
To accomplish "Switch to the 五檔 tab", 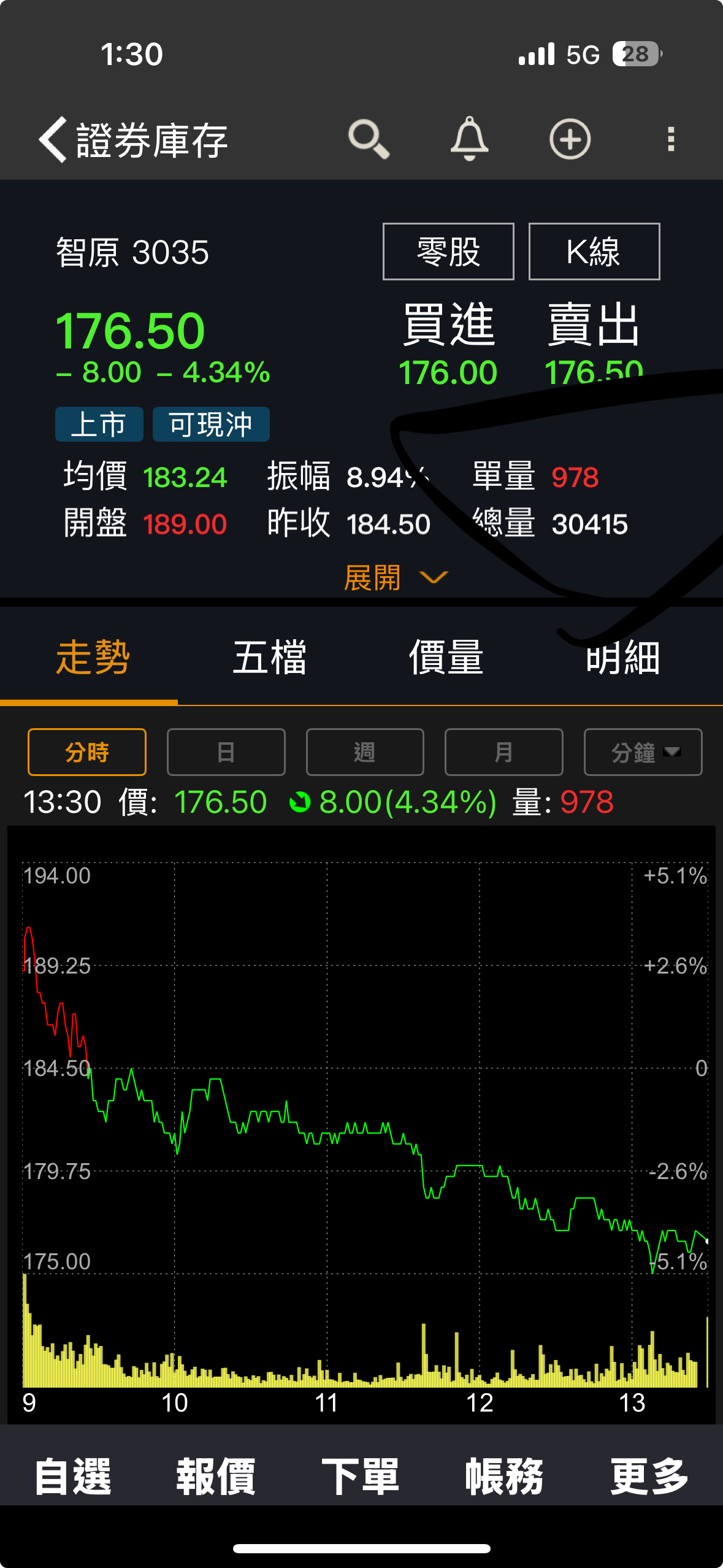I will pos(269,658).
